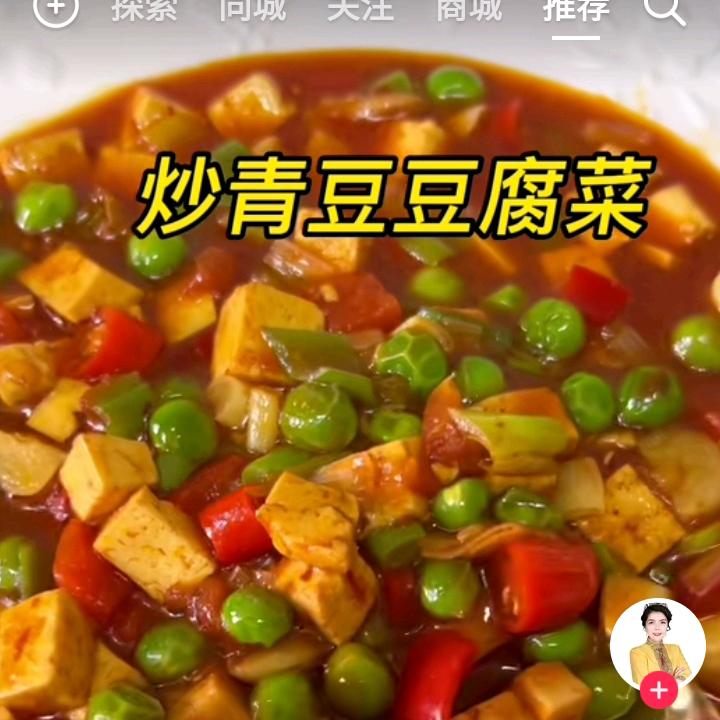Open the video author's profile avatar
The height and width of the screenshot is (720, 720).
(655, 642)
